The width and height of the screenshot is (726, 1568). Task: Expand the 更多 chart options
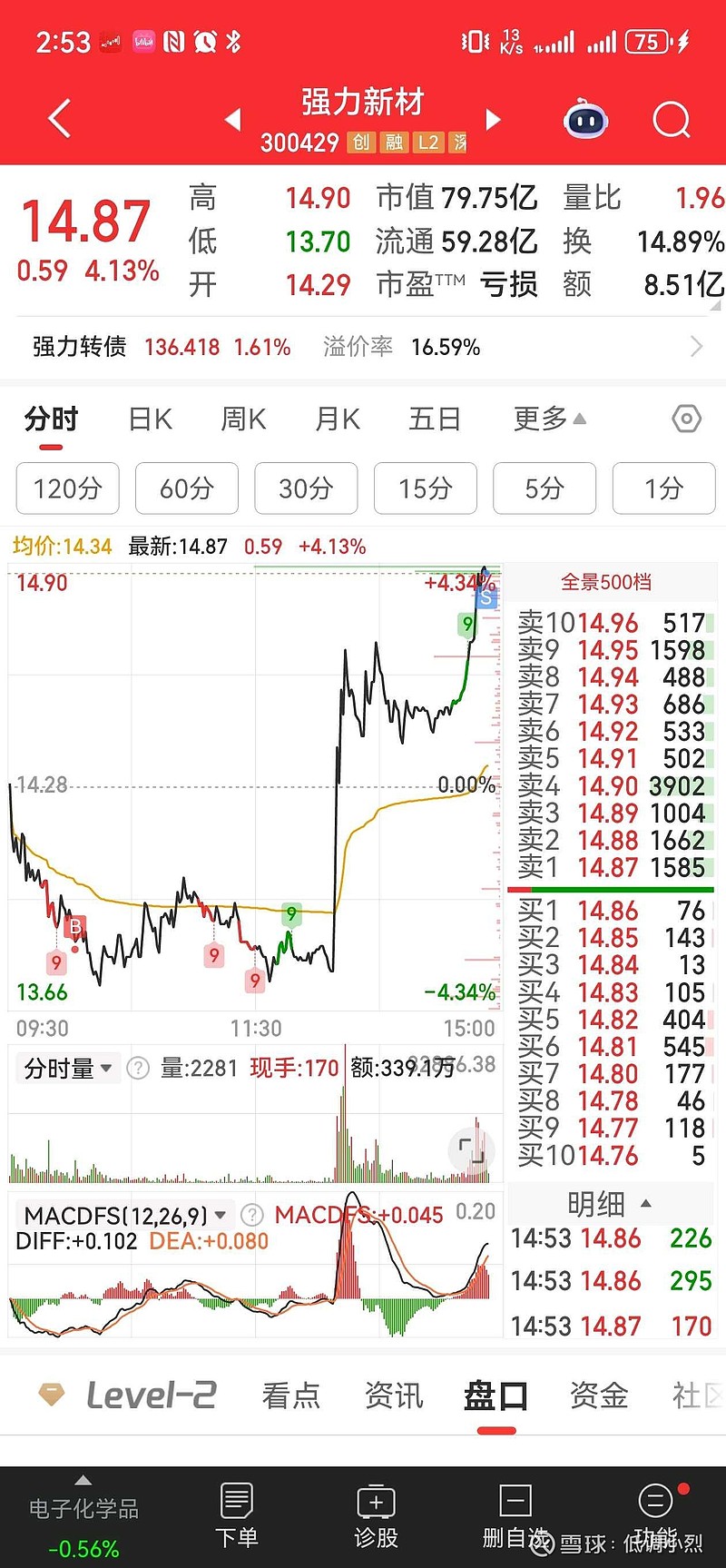(x=549, y=419)
